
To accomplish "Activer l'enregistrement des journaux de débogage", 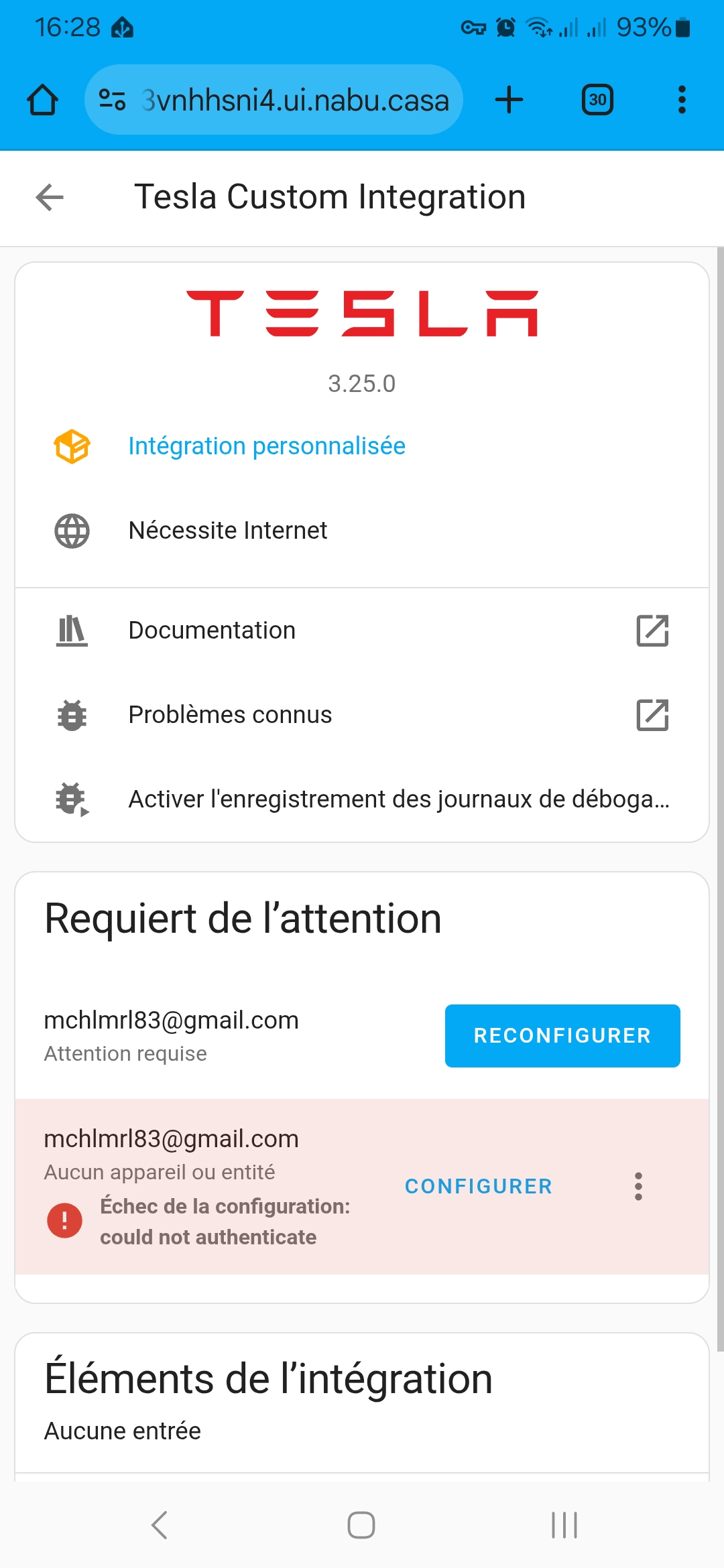I will point(362,799).
